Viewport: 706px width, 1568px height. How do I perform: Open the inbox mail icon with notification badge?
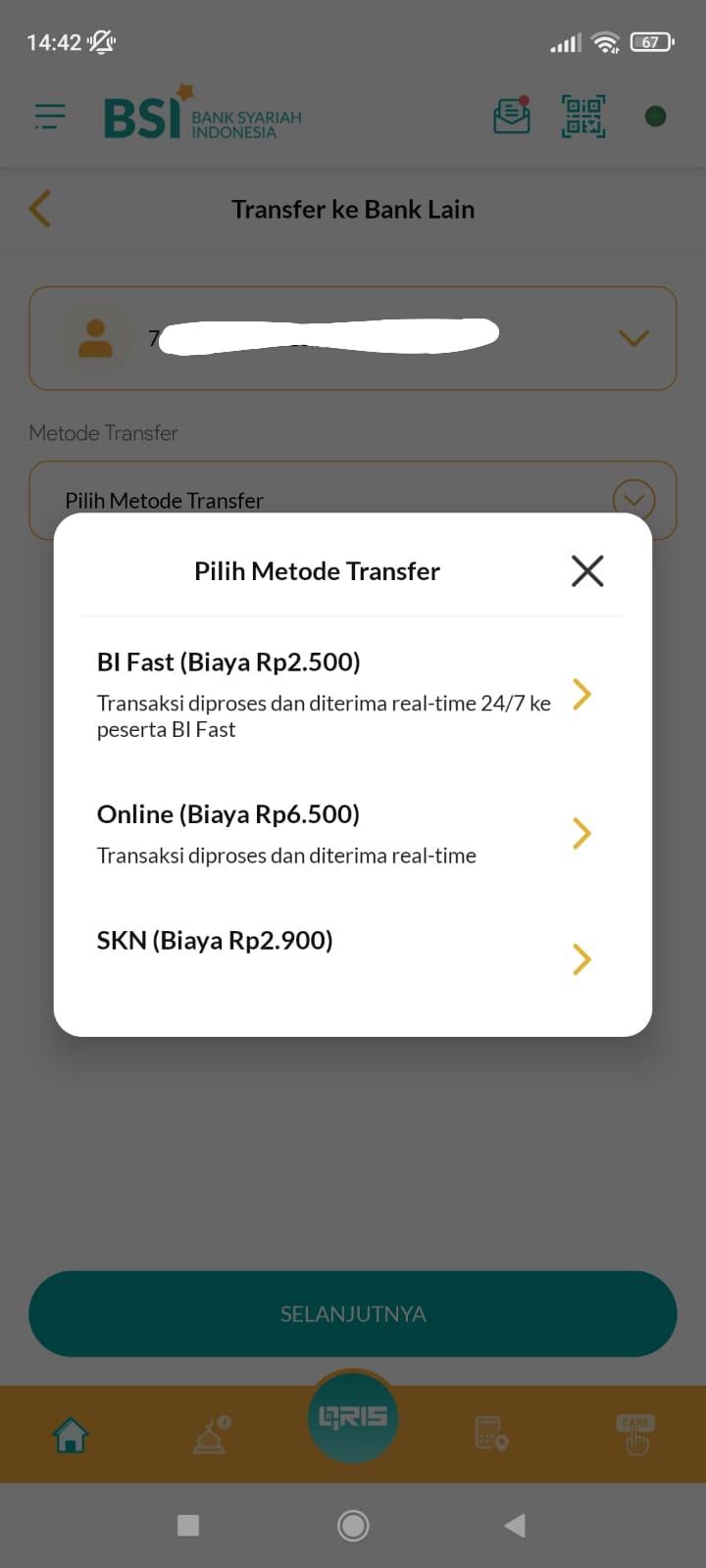(511, 115)
